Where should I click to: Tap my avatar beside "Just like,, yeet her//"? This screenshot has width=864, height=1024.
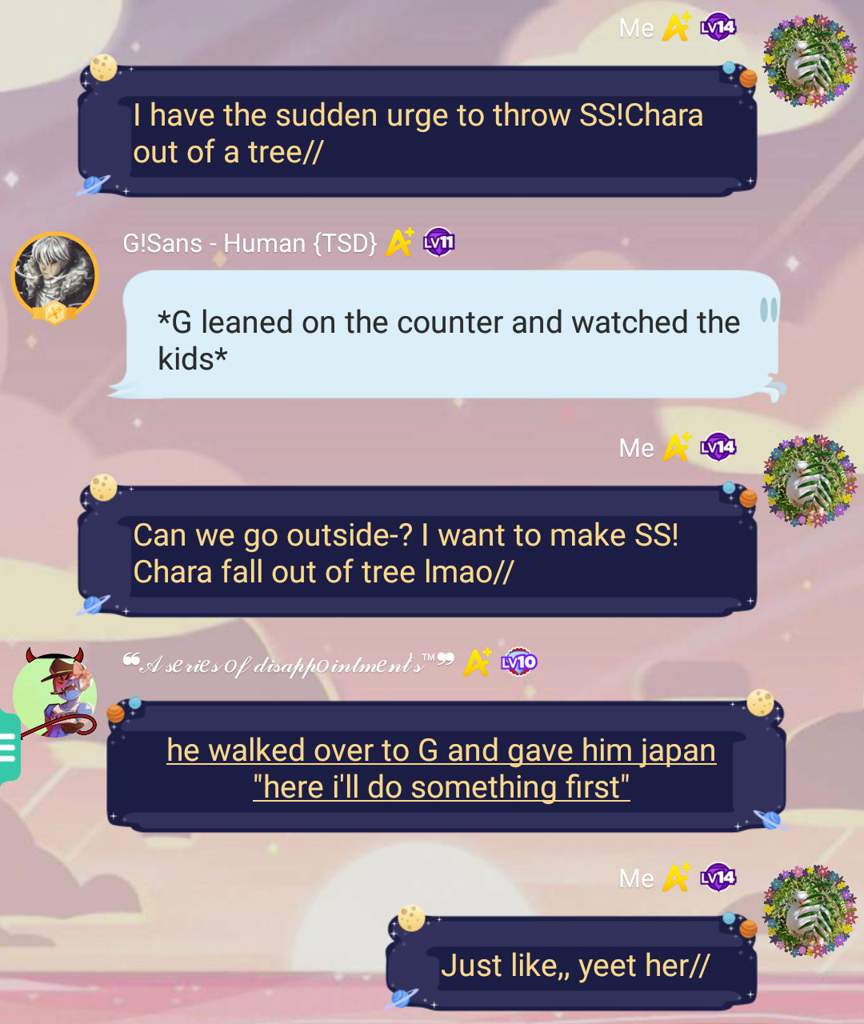(x=809, y=911)
